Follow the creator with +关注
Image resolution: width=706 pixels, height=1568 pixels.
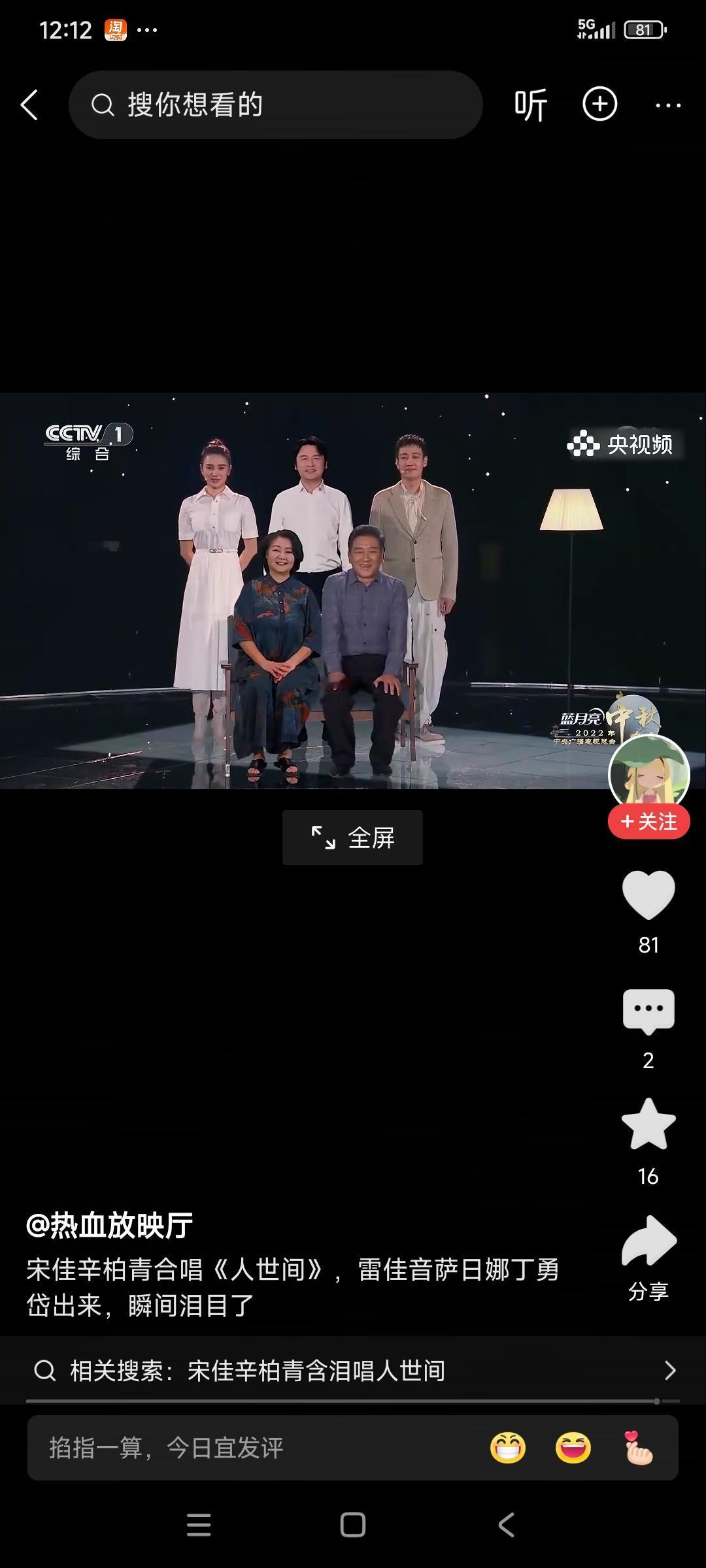[x=648, y=822]
